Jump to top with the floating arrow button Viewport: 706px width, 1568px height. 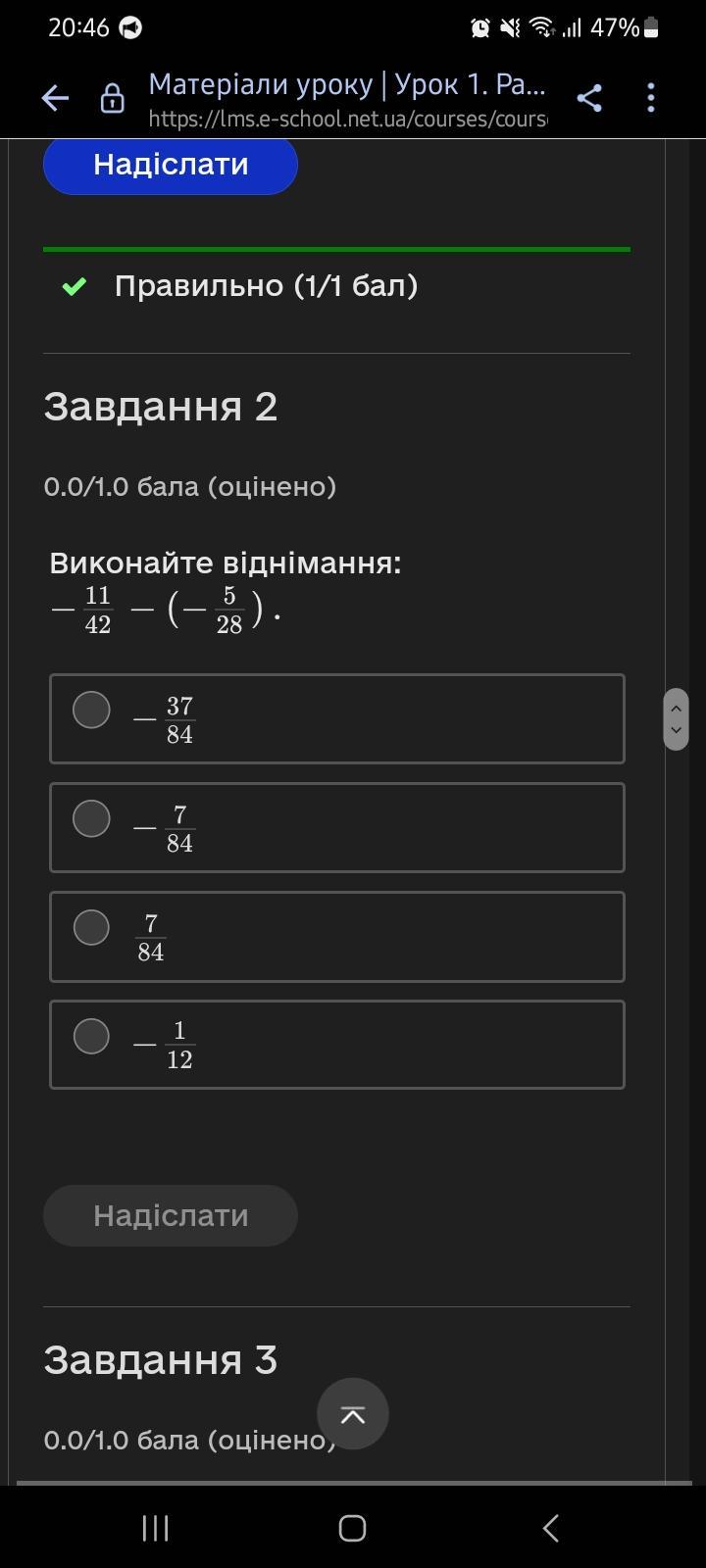coord(353,1414)
